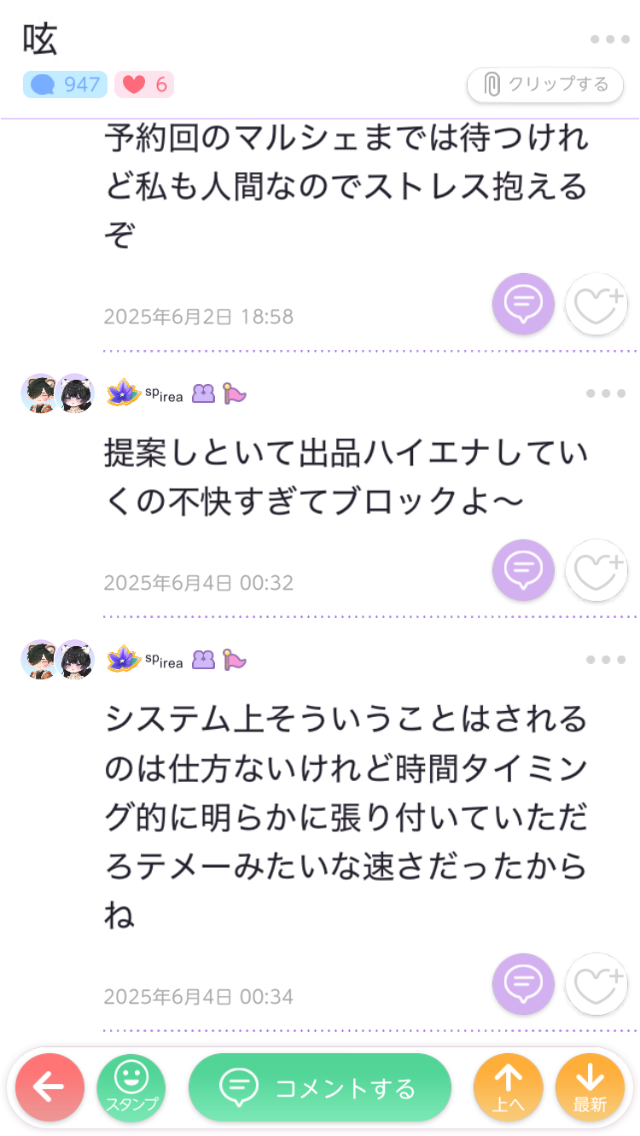The width and height of the screenshot is (640, 1136).
Task: Open the スタンプ stamp picker
Action: [131, 1088]
